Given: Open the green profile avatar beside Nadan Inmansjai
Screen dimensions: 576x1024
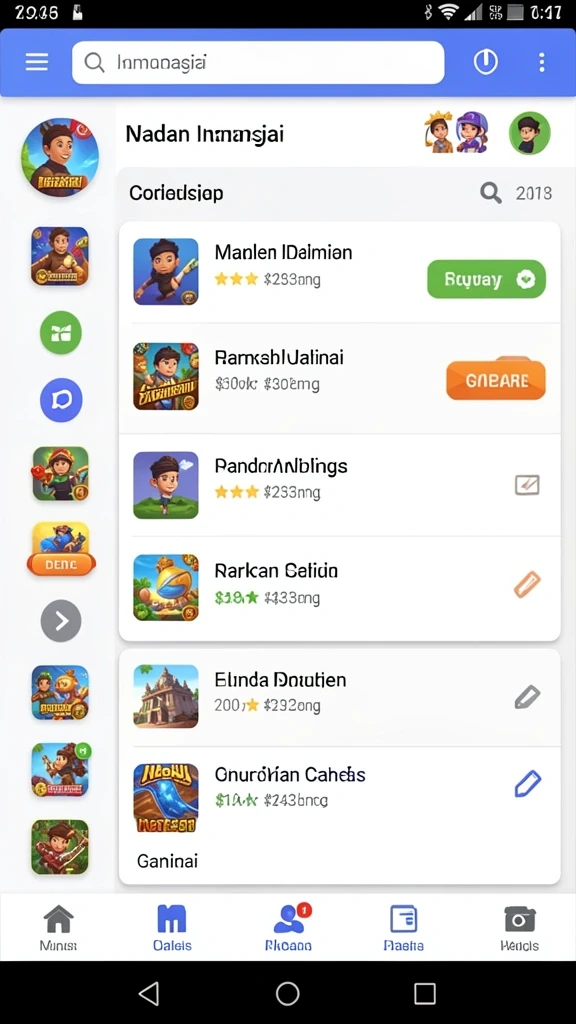Looking at the screenshot, I should [x=530, y=133].
